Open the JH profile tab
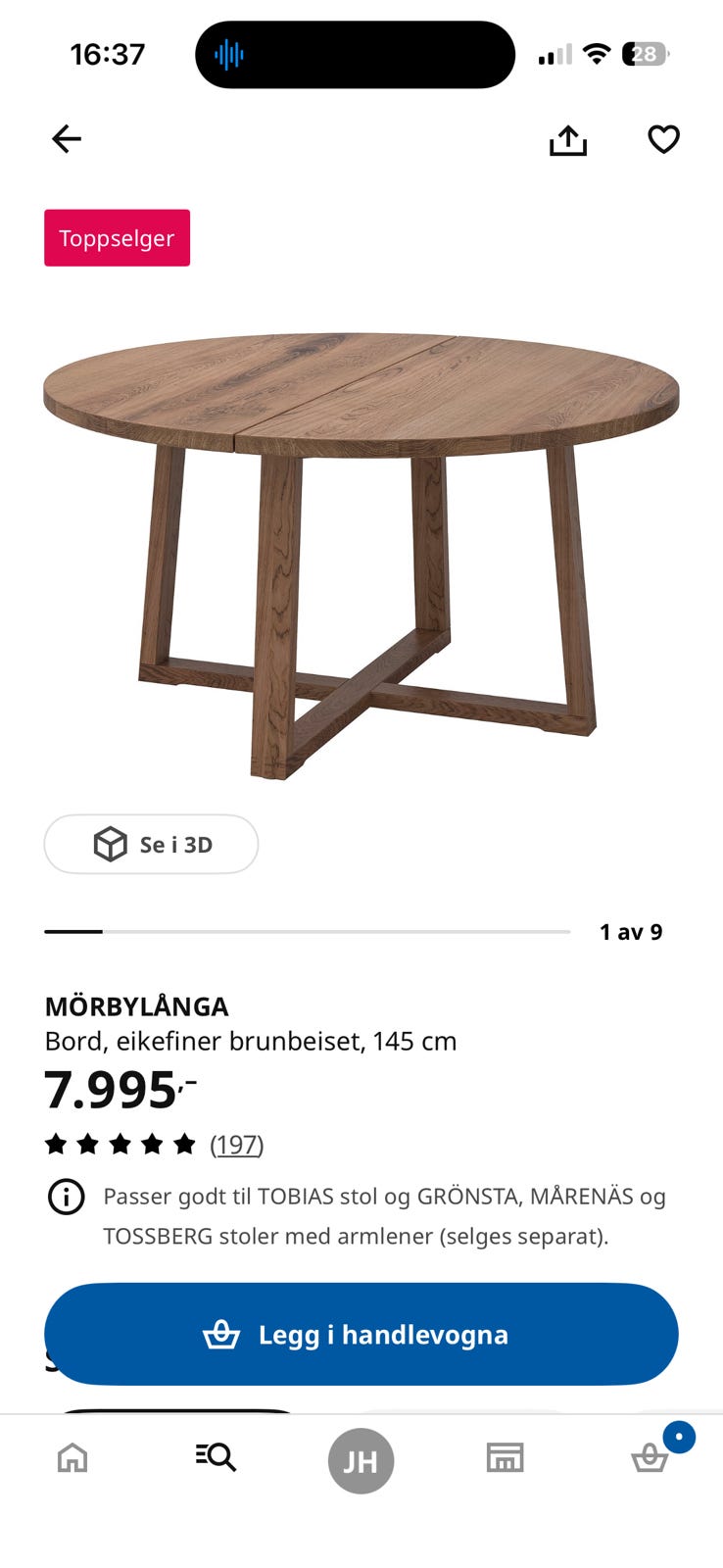The height and width of the screenshot is (1568, 723). [361, 1461]
